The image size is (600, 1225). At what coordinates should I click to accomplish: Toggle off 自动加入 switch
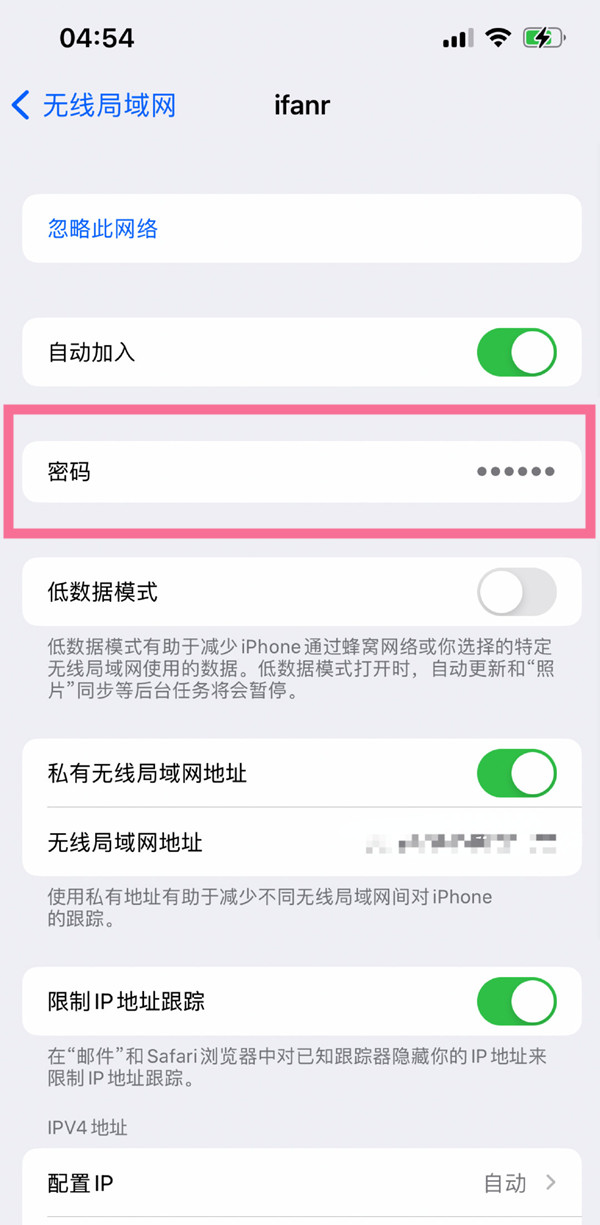pyautogui.click(x=516, y=352)
